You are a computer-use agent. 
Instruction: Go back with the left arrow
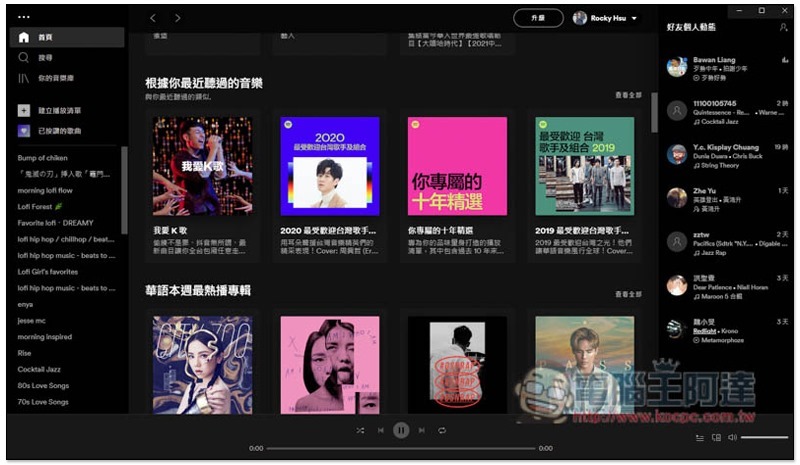click(x=153, y=18)
